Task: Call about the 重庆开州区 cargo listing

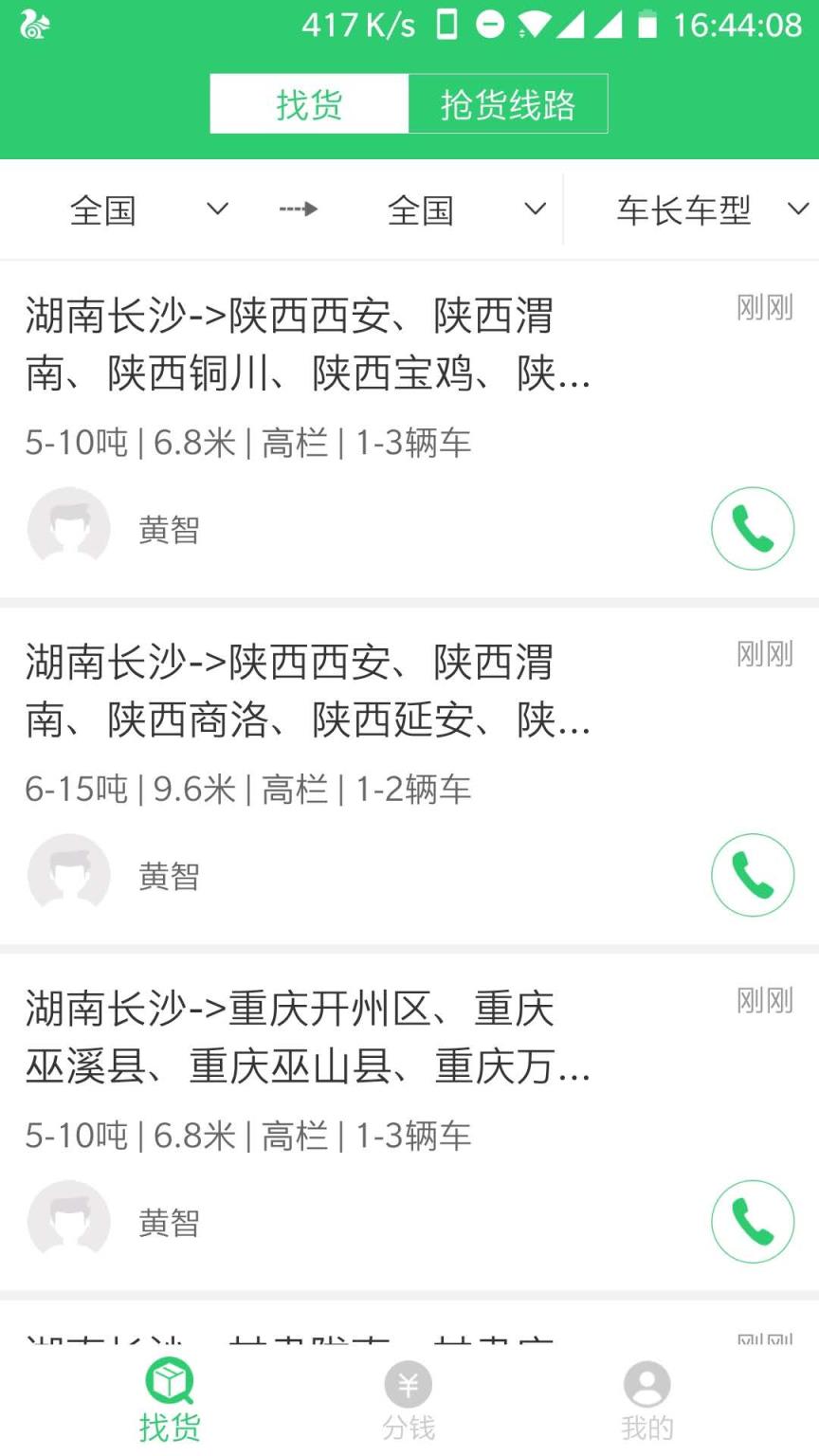Action: tap(752, 1222)
